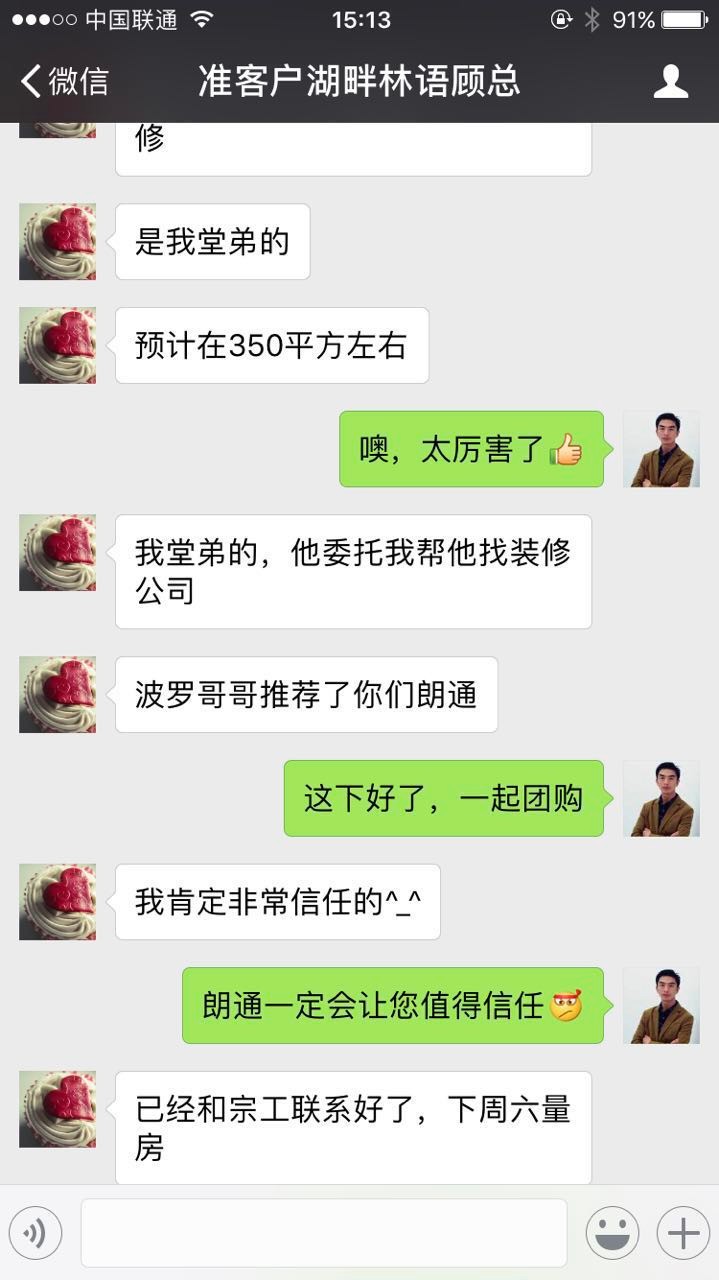The image size is (719, 1280).
Task: Switch to voice message input
Action: (x=36, y=1233)
